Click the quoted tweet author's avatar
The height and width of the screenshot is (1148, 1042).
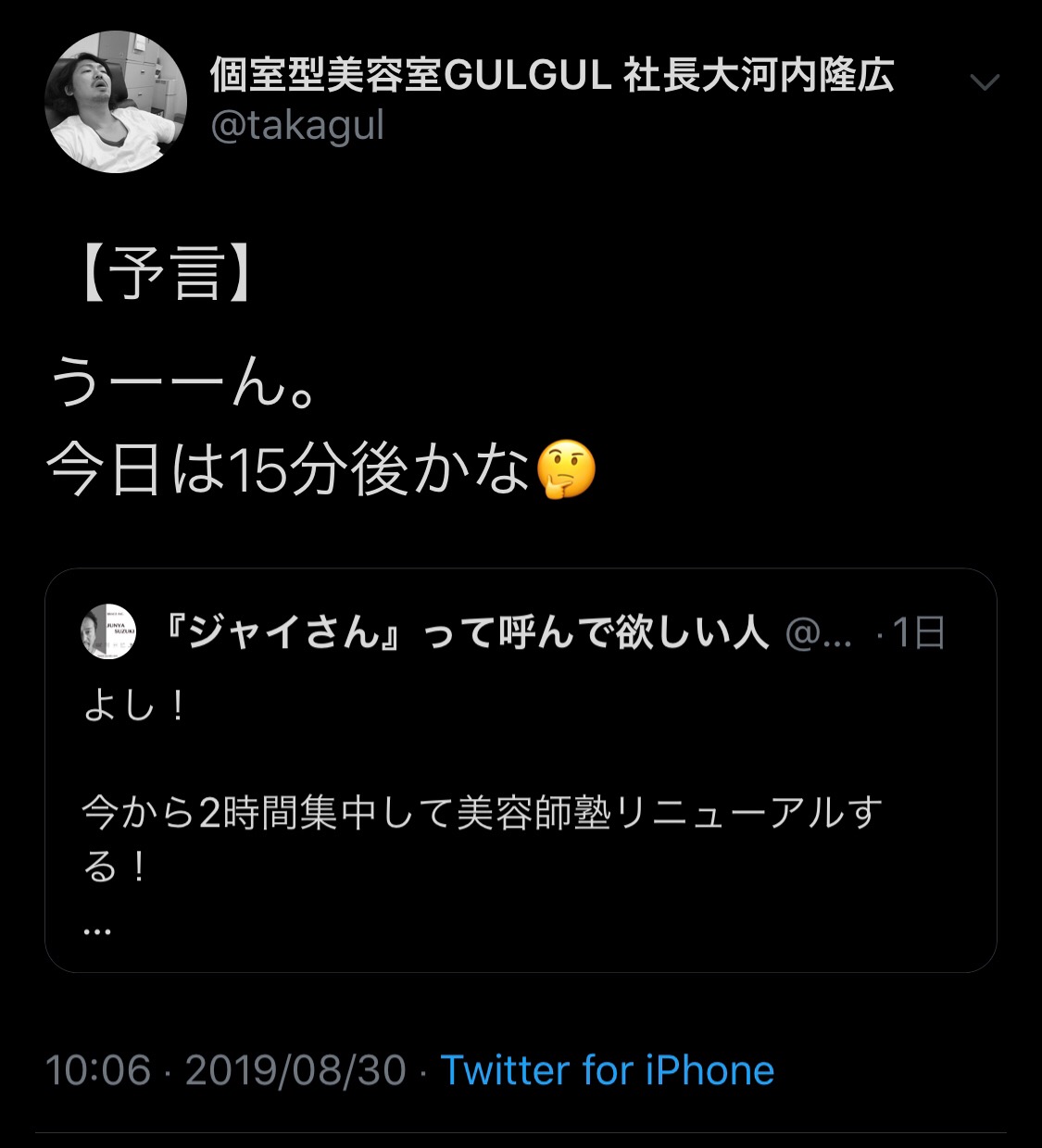[x=108, y=634]
